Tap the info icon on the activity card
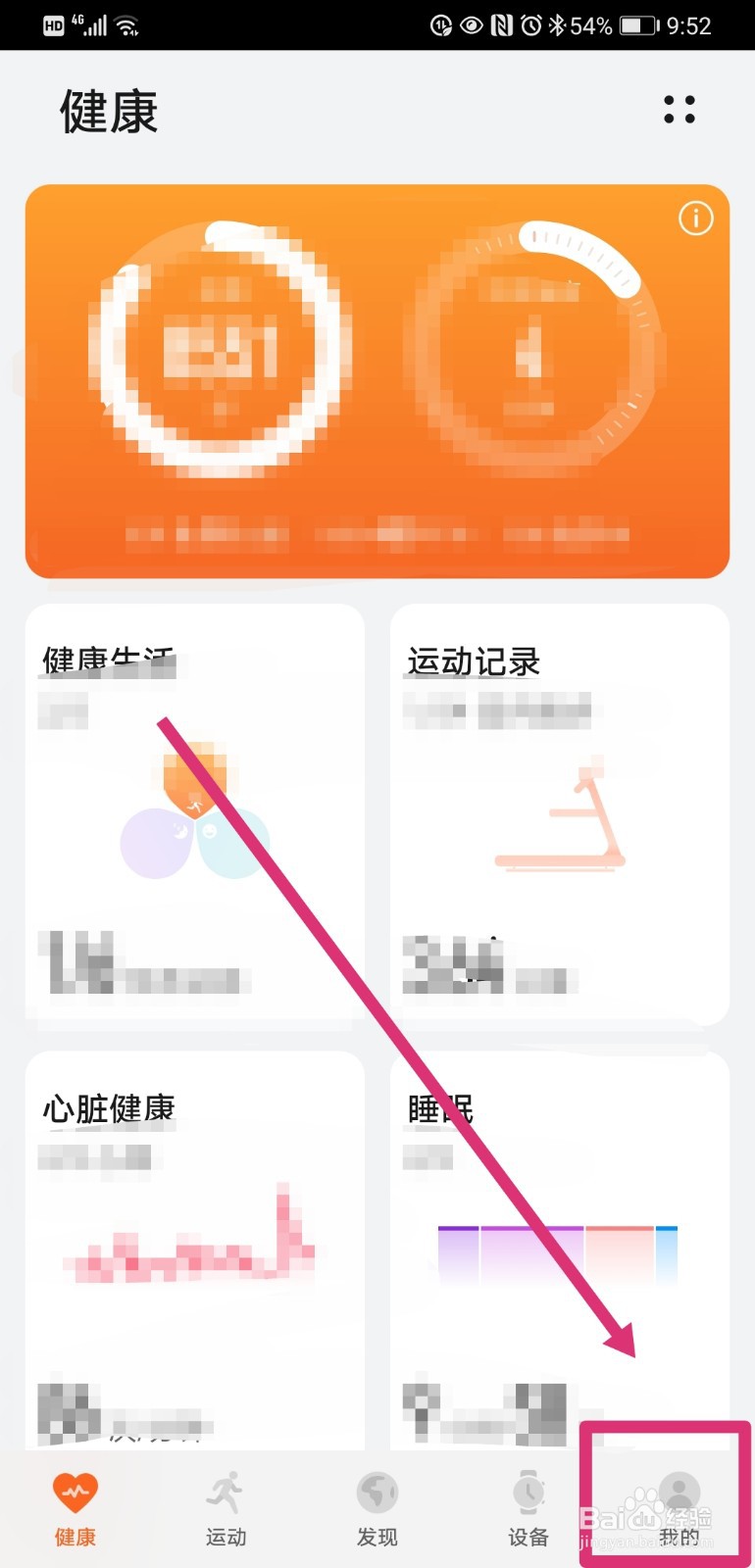The width and height of the screenshot is (755, 1568). (695, 220)
